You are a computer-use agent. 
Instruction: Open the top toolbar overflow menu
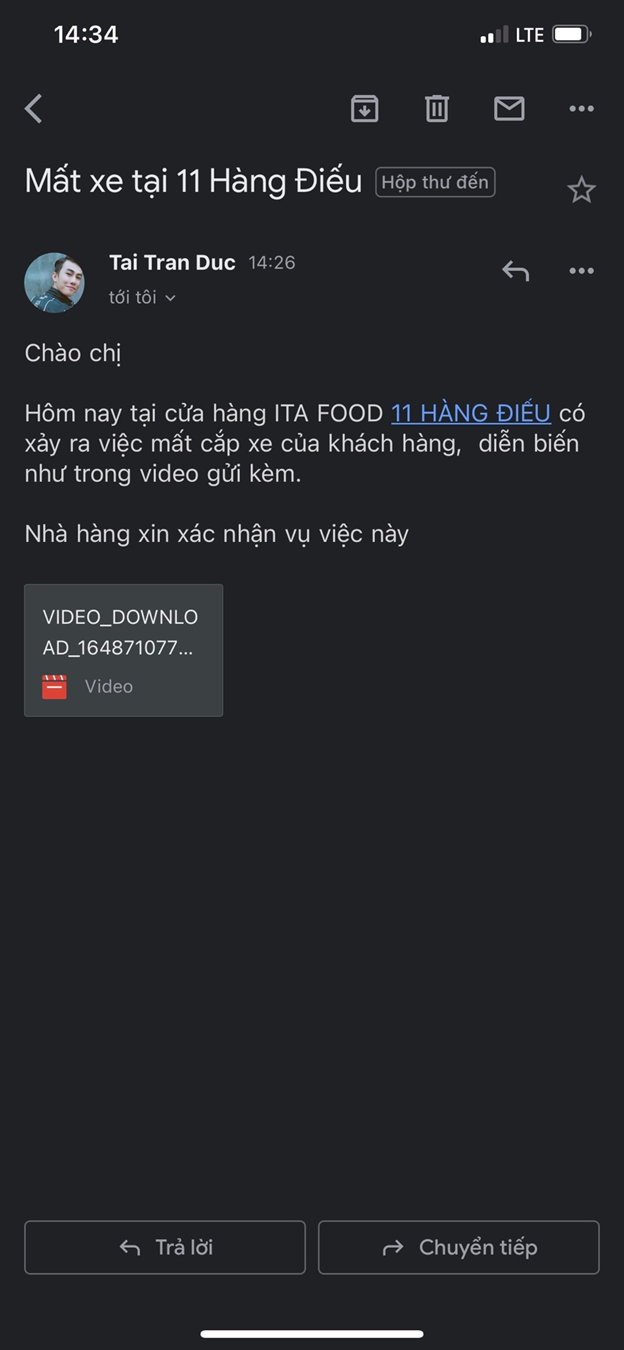click(x=581, y=108)
